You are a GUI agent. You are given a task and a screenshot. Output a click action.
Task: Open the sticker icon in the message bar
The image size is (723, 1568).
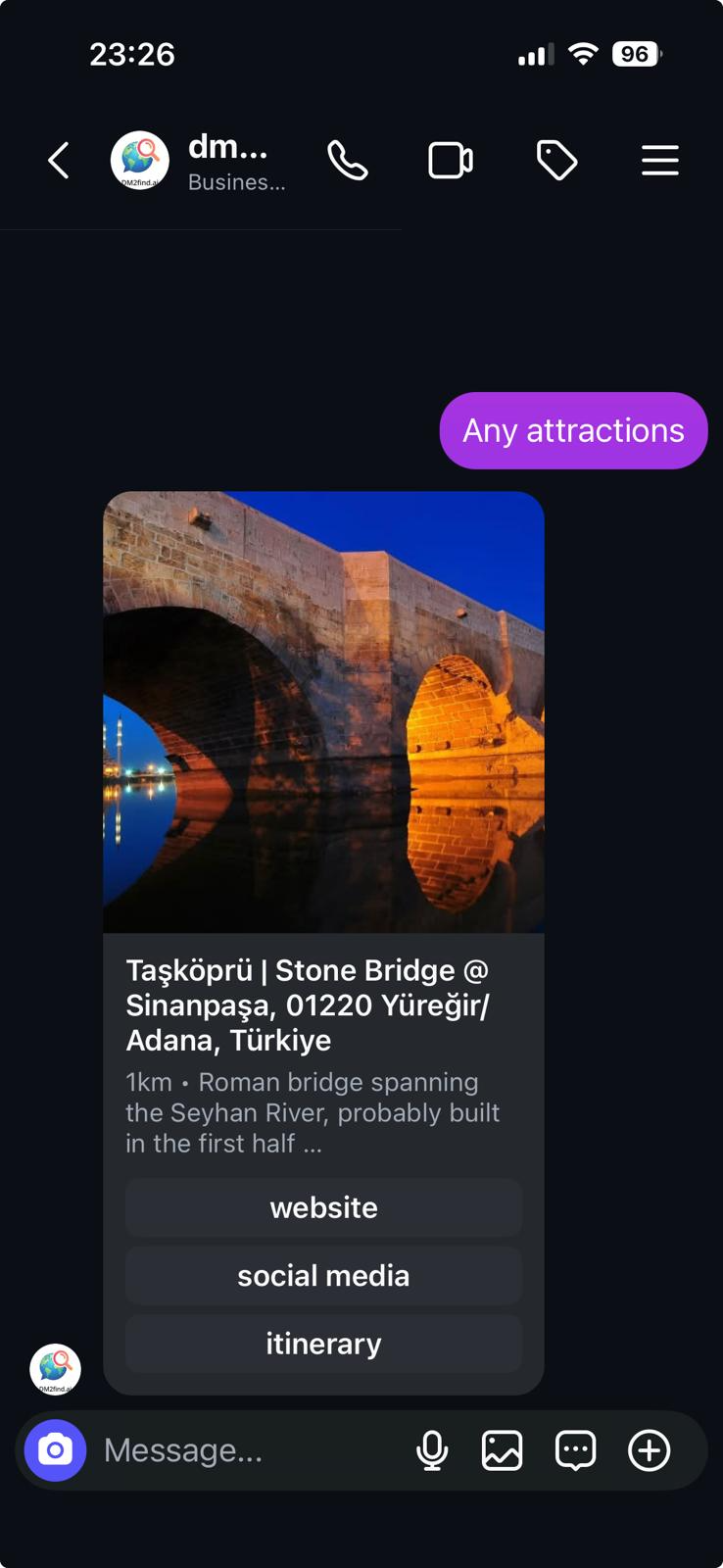pyautogui.click(x=575, y=1450)
